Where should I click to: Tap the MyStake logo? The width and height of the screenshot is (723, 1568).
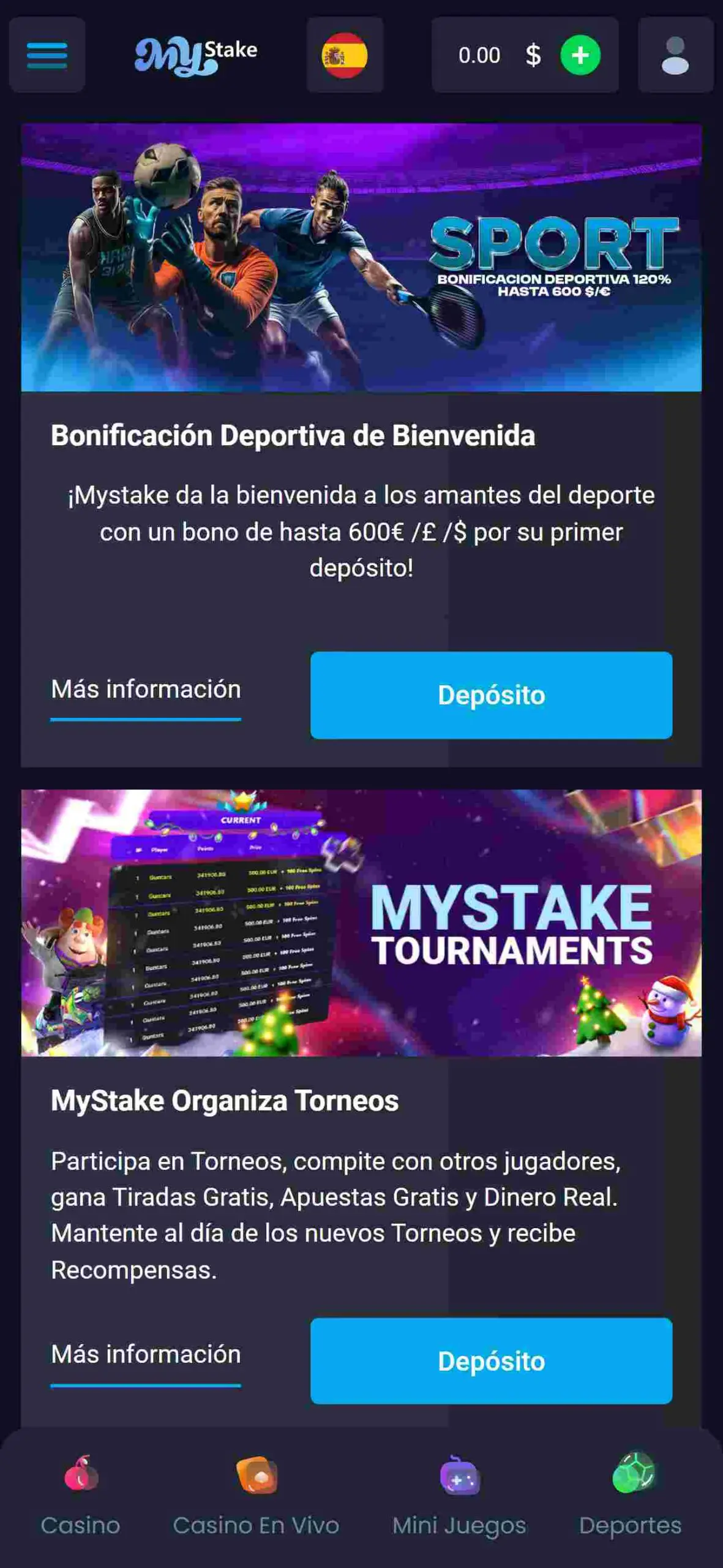tap(196, 54)
